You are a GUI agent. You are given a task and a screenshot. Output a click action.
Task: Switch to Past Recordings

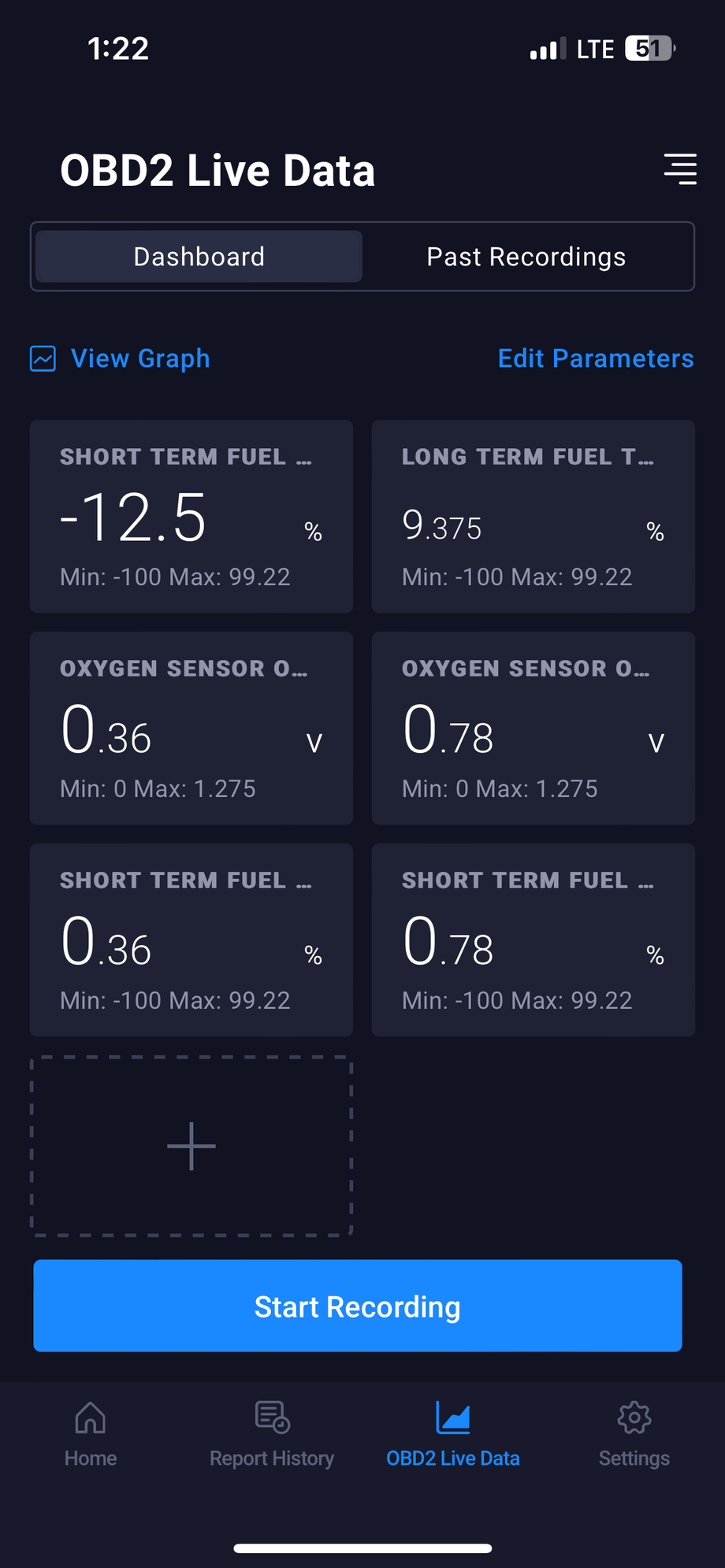click(x=526, y=257)
